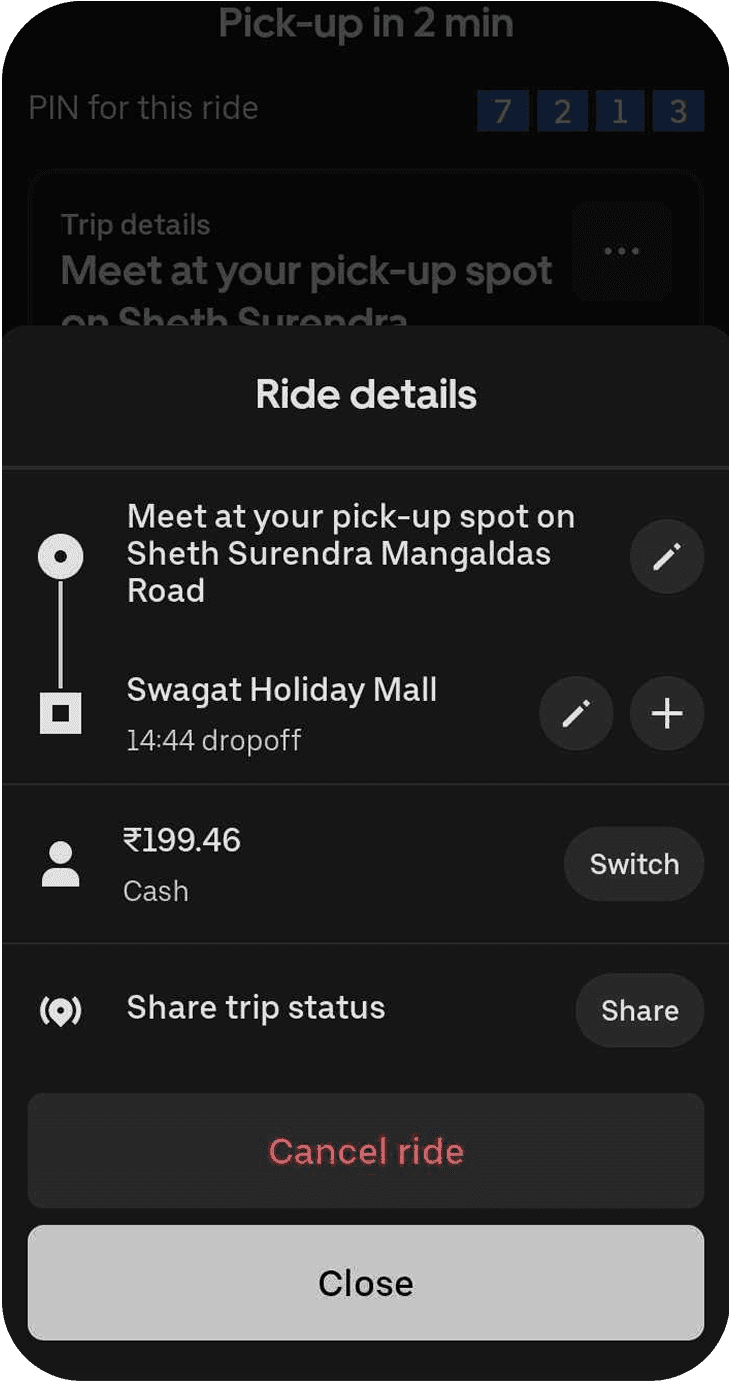Screen dimensions: 729x1381
Task: Cancel the current ride
Action: 365,1151
